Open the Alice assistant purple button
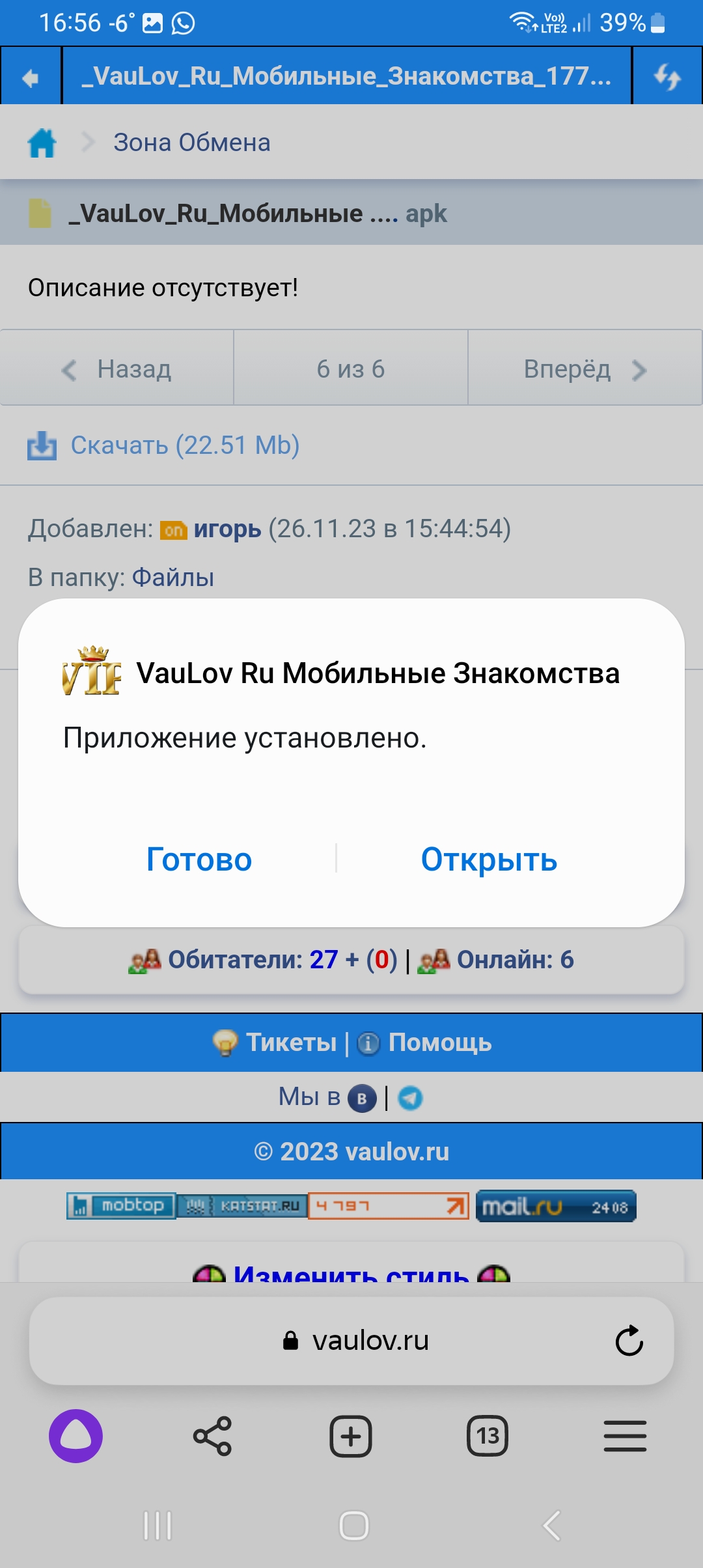This screenshot has height=1568, width=703. pos(76,1436)
